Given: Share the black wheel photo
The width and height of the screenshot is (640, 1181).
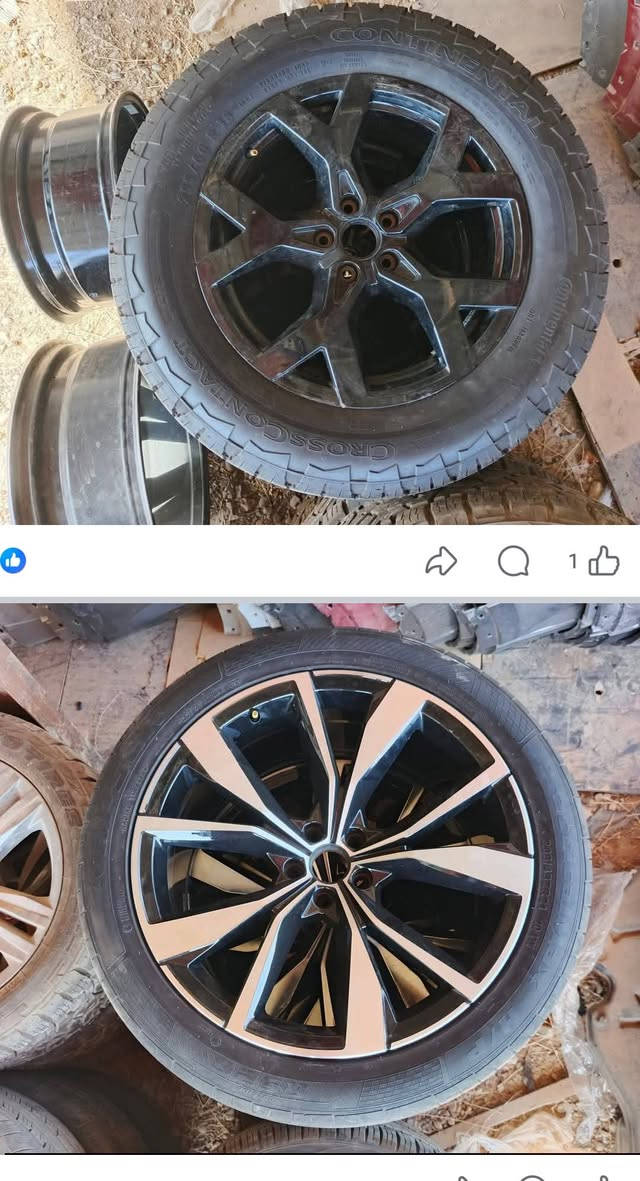Looking at the screenshot, I should 441,562.
